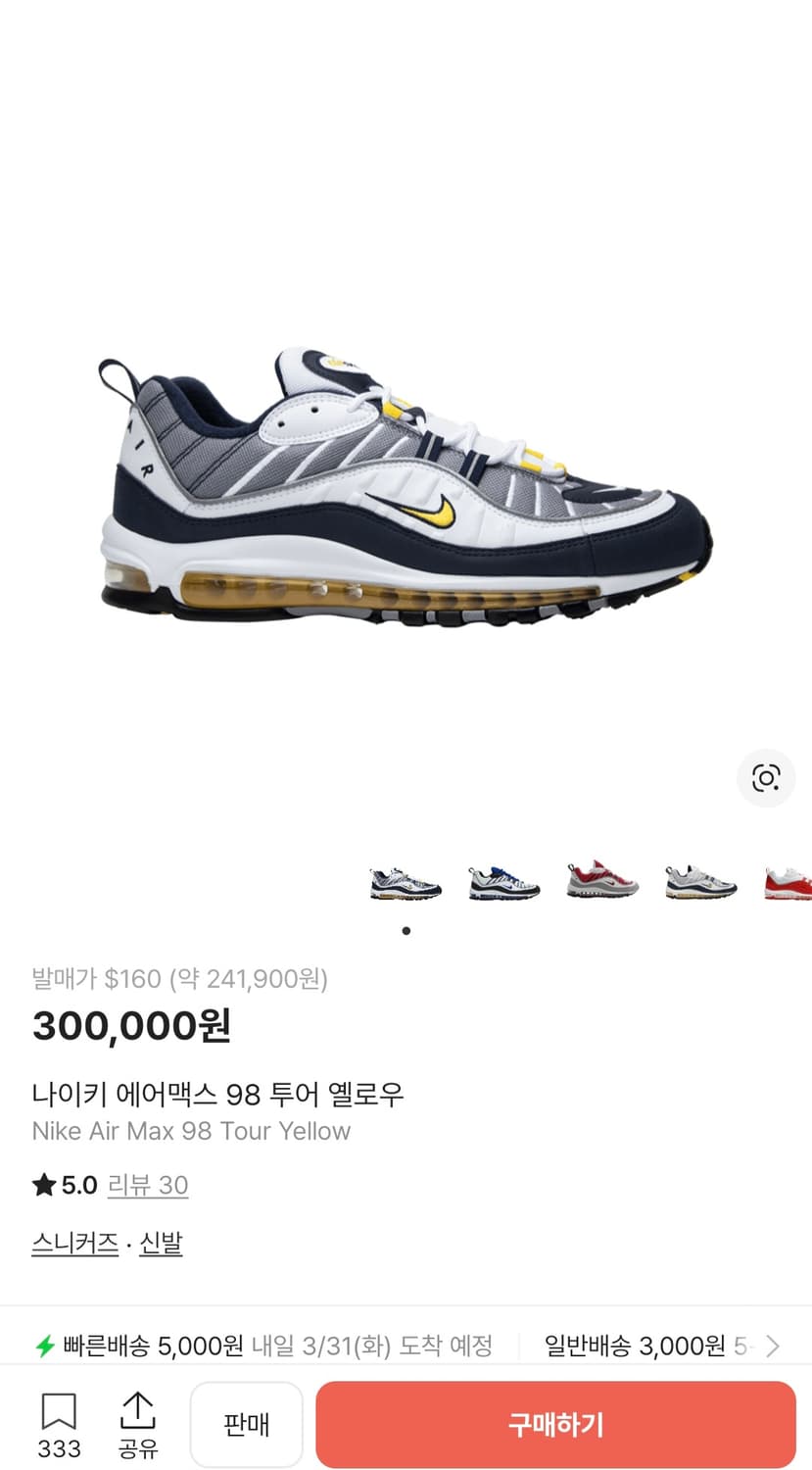Viewport: 812px width, 1470px height.
Task: Click the carousel page indicator dot
Action: tap(406, 931)
